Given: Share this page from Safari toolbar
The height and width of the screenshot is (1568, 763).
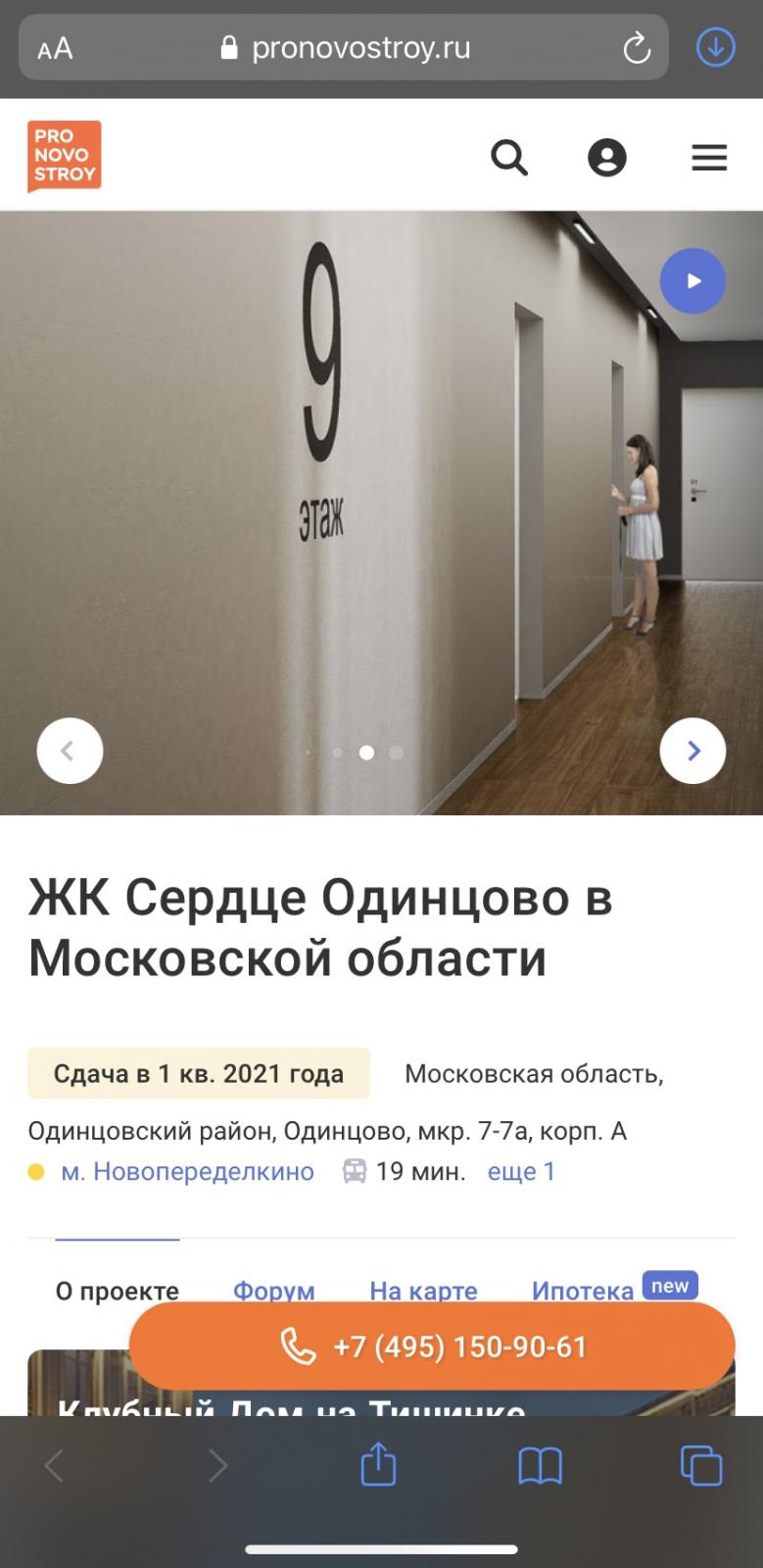Looking at the screenshot, I should point(378,1465).
